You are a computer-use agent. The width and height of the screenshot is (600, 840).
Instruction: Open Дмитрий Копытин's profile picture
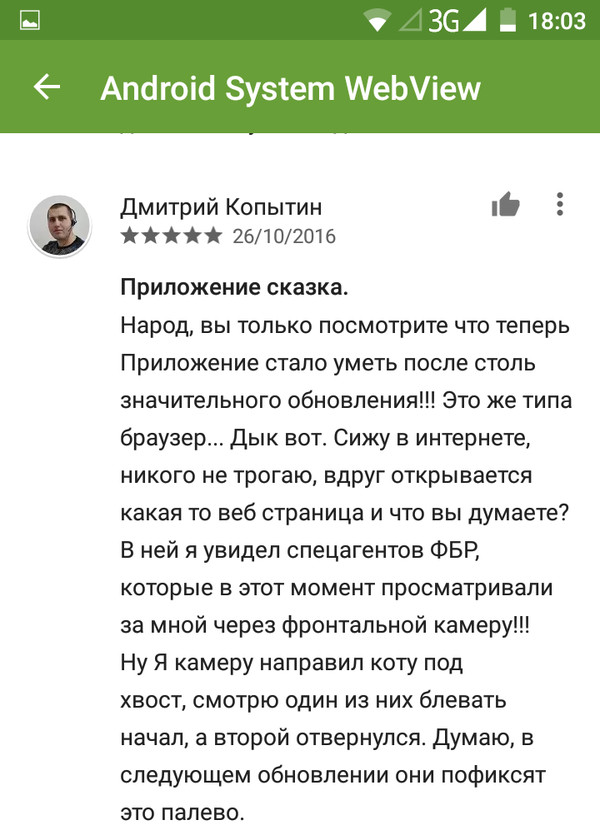pos(61,225)
